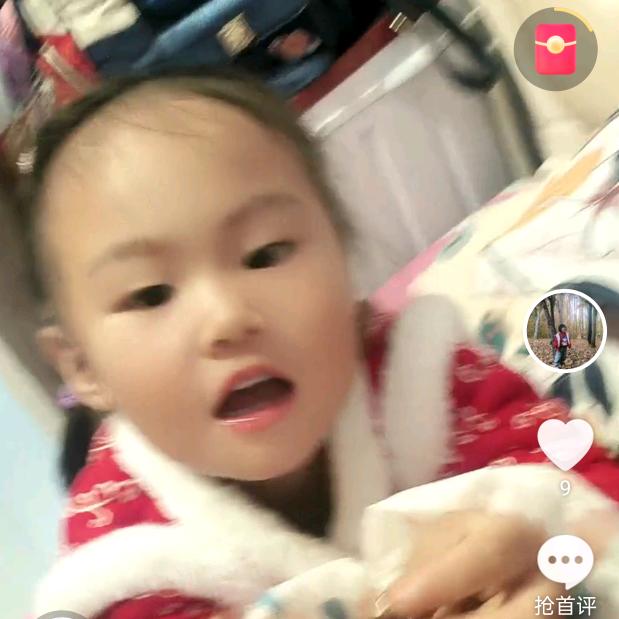
Task: Open the red envelope reward icon
Action: point(555,49)
